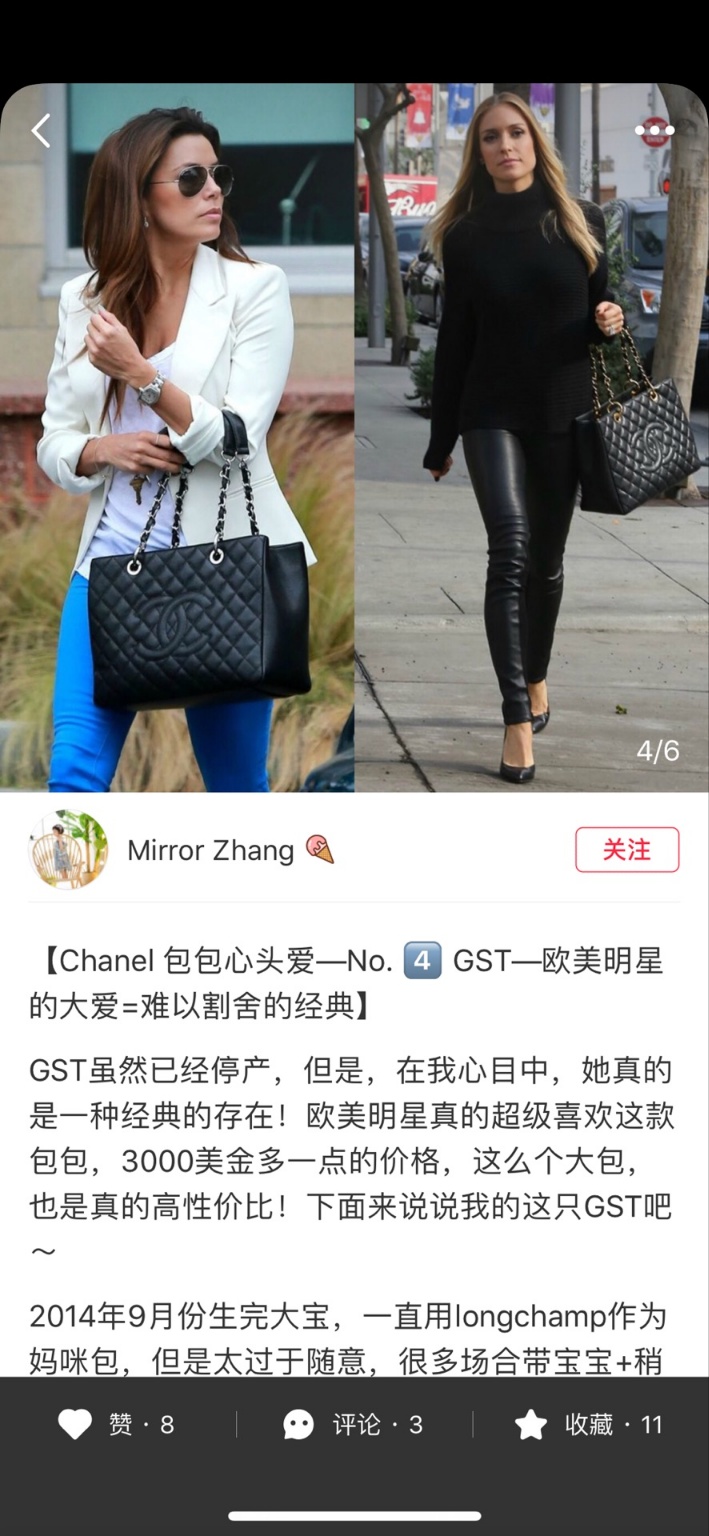Open the three-dot overflow menu
This screenshot has height=1536, width=709.
pyautogui.click(x=654, y=130)
